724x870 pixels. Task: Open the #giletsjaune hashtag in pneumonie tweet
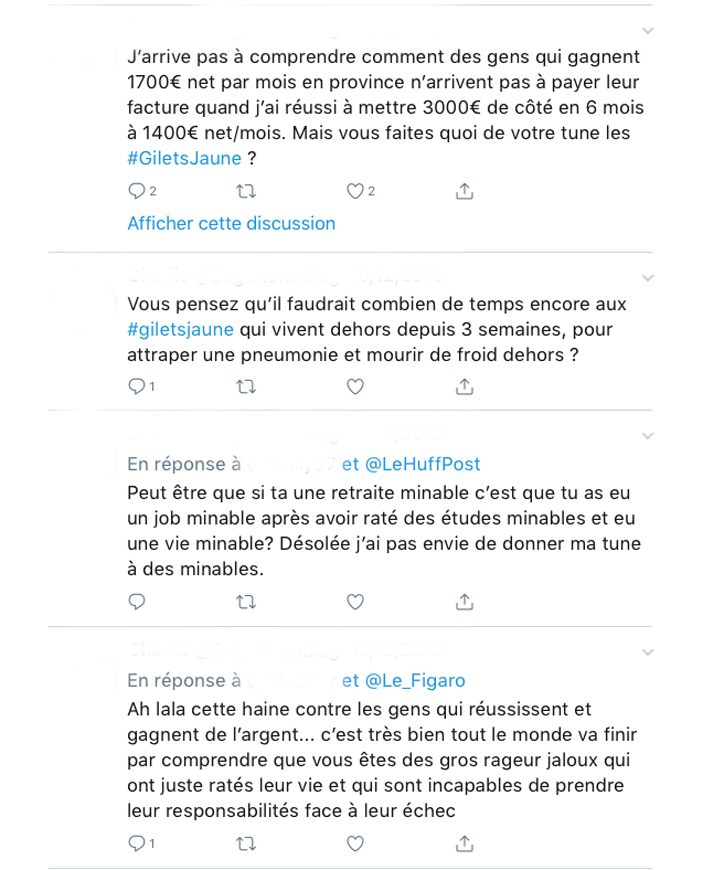[x=180, y=329]
